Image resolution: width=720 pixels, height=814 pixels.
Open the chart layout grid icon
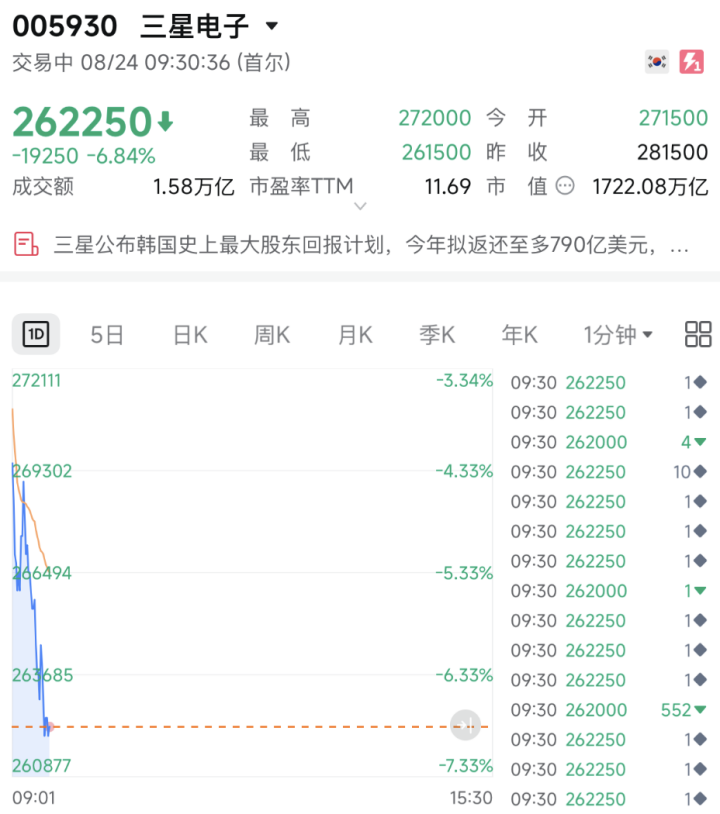pos(698,334)
